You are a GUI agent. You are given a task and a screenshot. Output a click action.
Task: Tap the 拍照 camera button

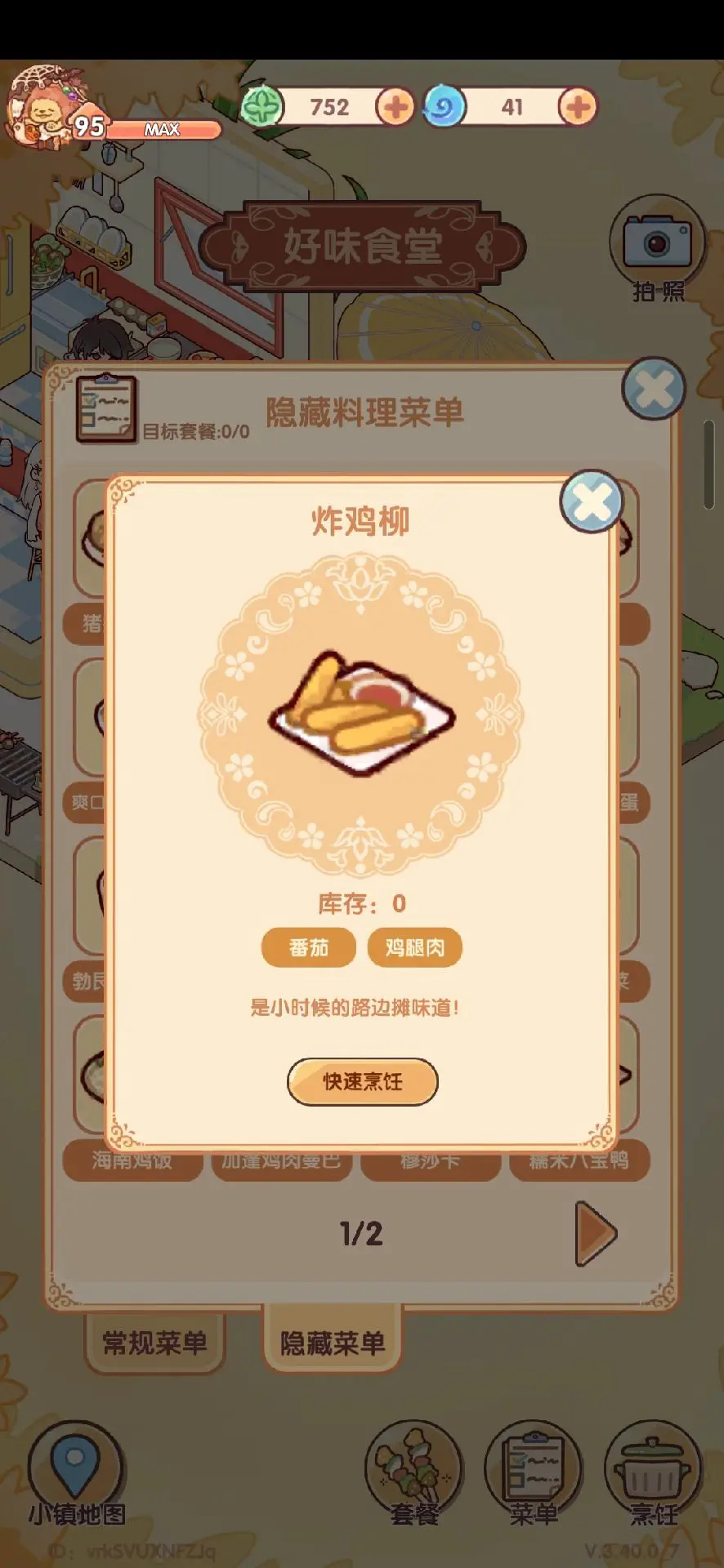coord(657,248)
